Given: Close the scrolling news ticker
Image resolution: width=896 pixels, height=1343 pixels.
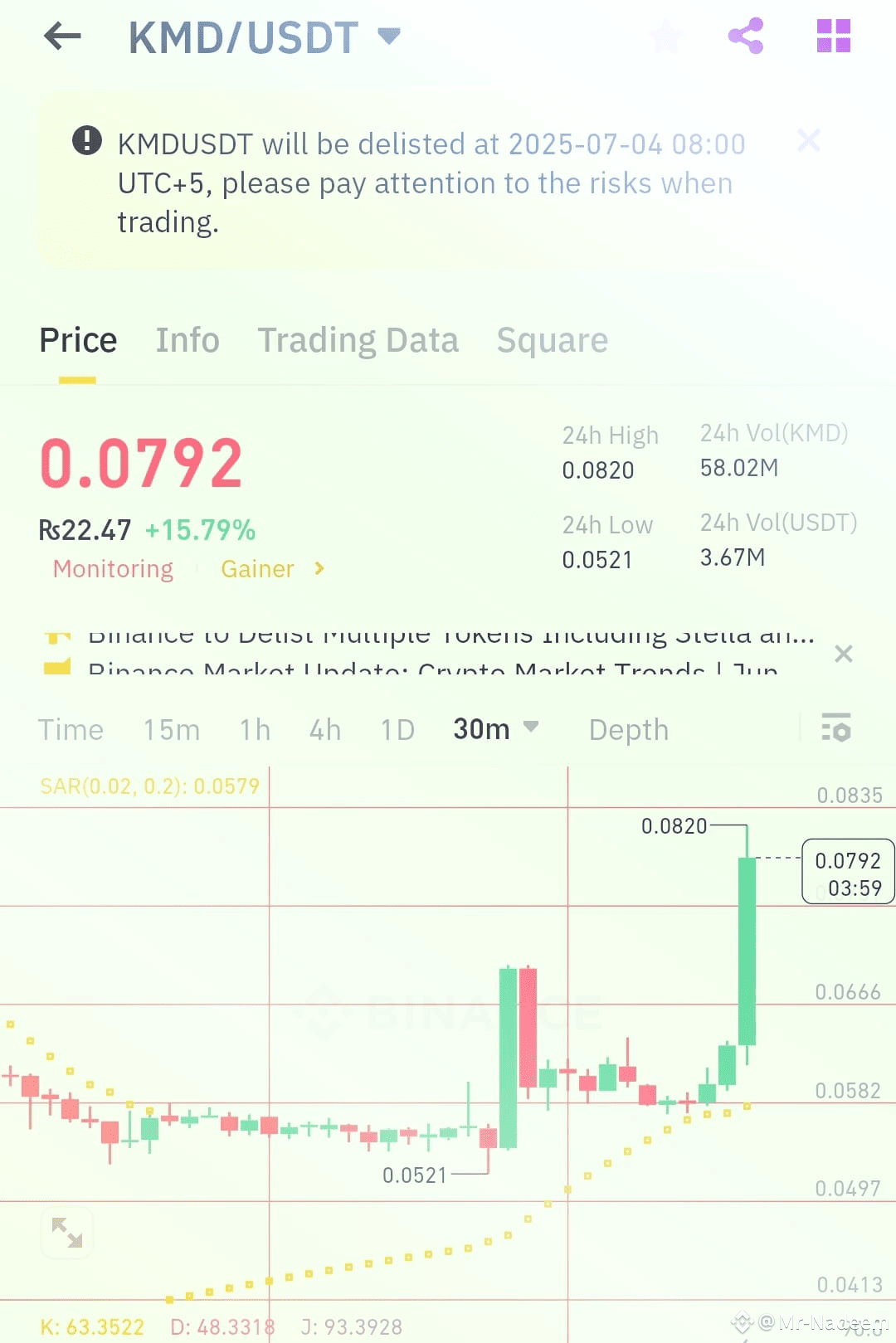Looking at the screenshot, I should pyautogui.click(x=844, y=654).
